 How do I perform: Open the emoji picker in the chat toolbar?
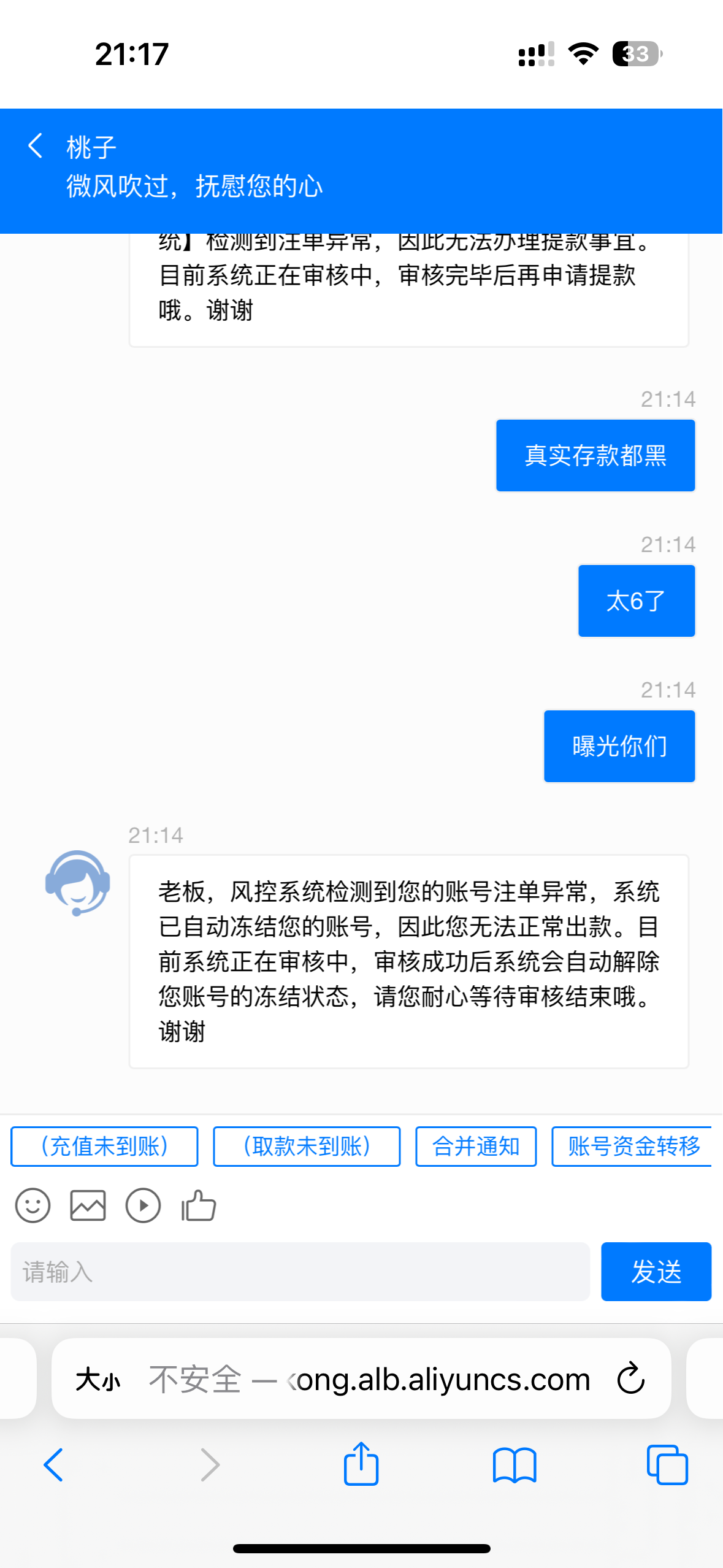coord(33,1205)
